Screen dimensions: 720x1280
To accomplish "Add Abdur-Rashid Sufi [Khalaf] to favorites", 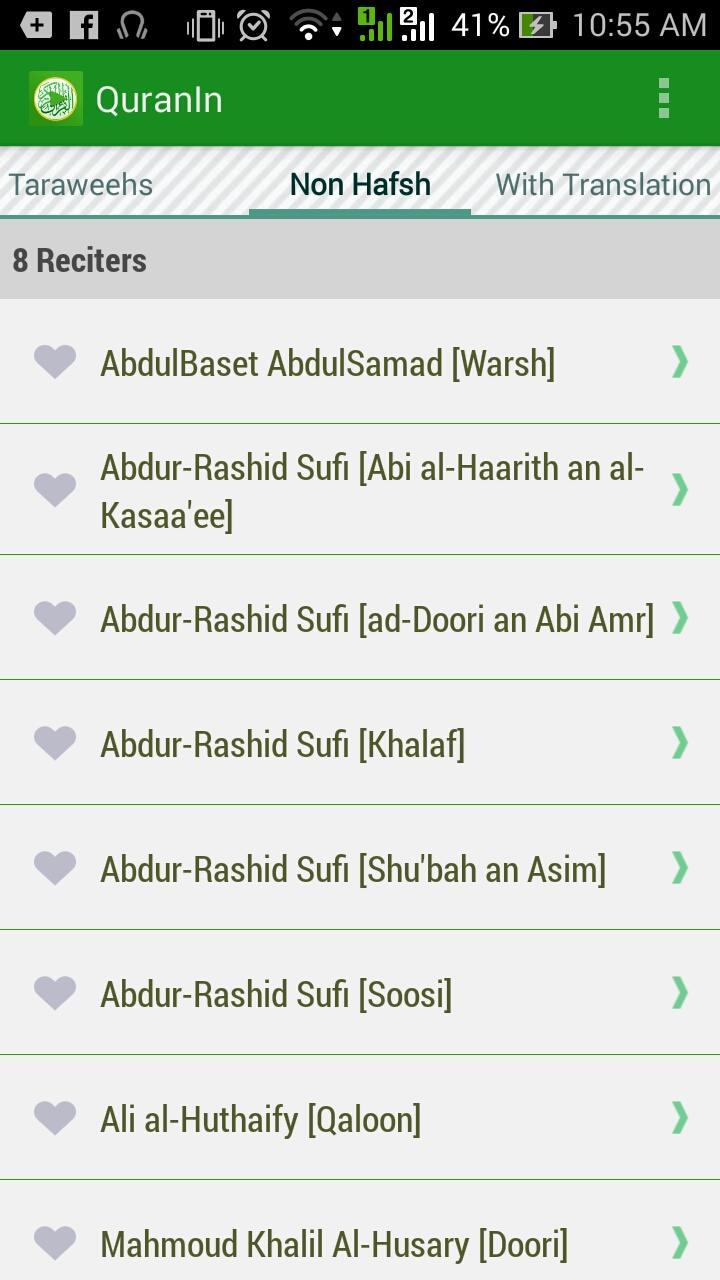I will coord(55,742).
